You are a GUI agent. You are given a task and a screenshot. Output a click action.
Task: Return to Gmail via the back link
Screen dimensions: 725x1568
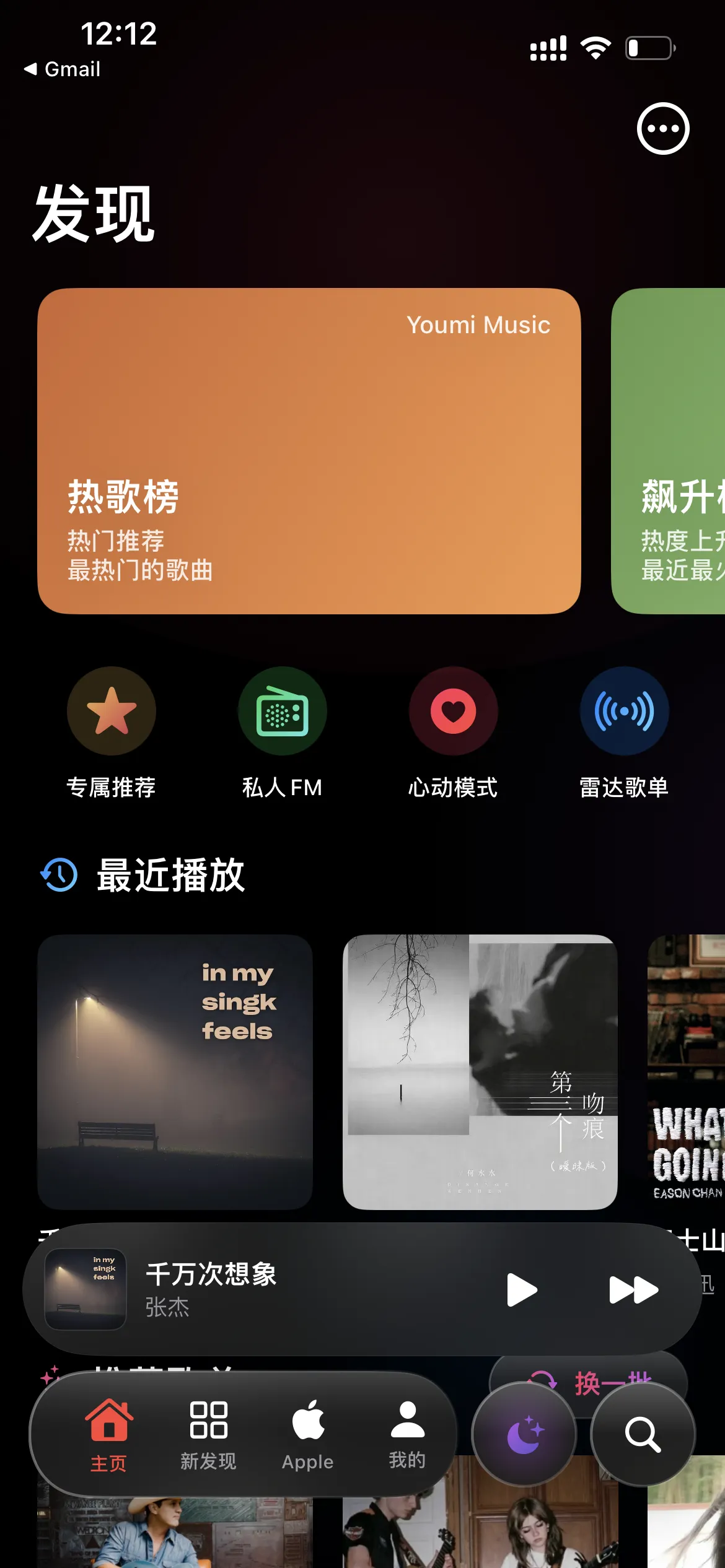(x=62, y=69)
